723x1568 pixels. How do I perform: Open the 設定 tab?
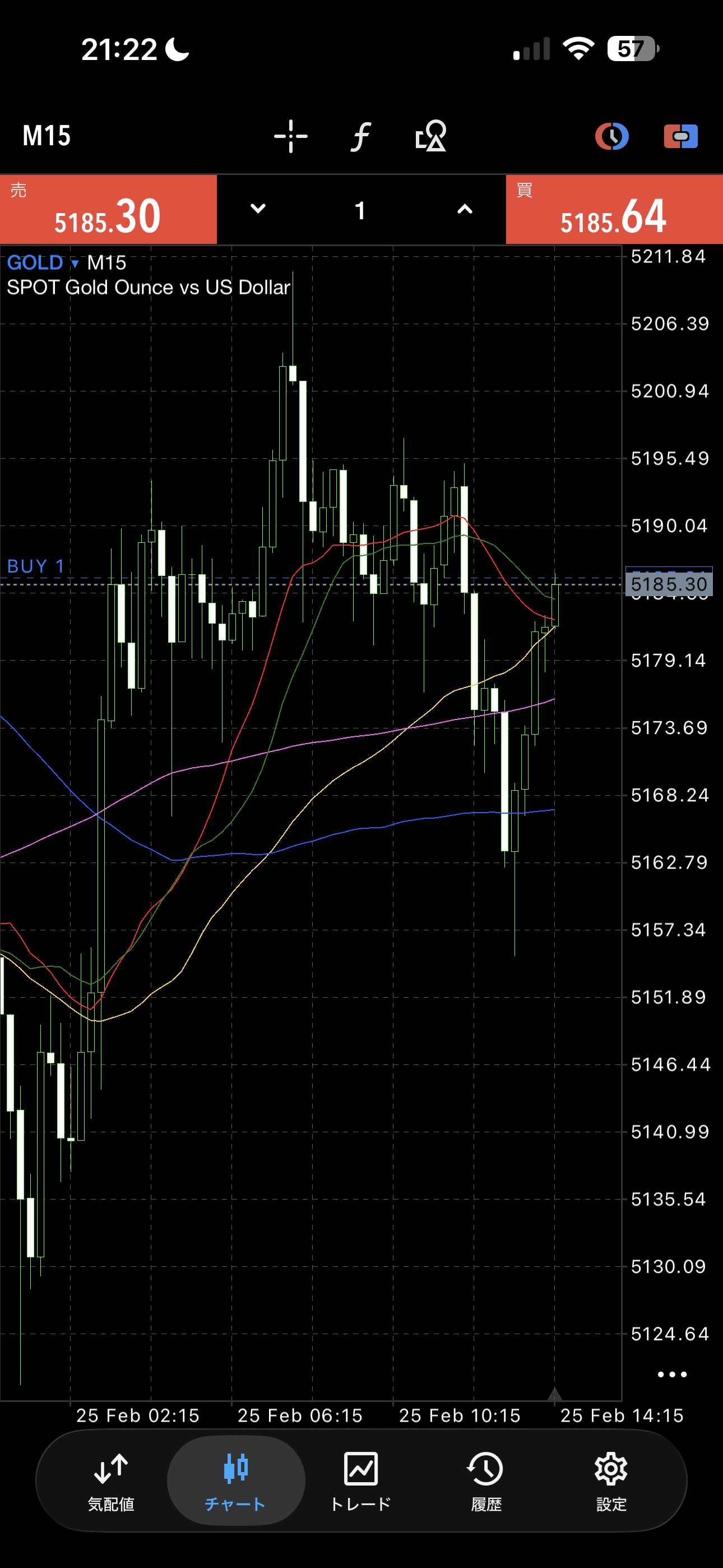click(611, 1481)
